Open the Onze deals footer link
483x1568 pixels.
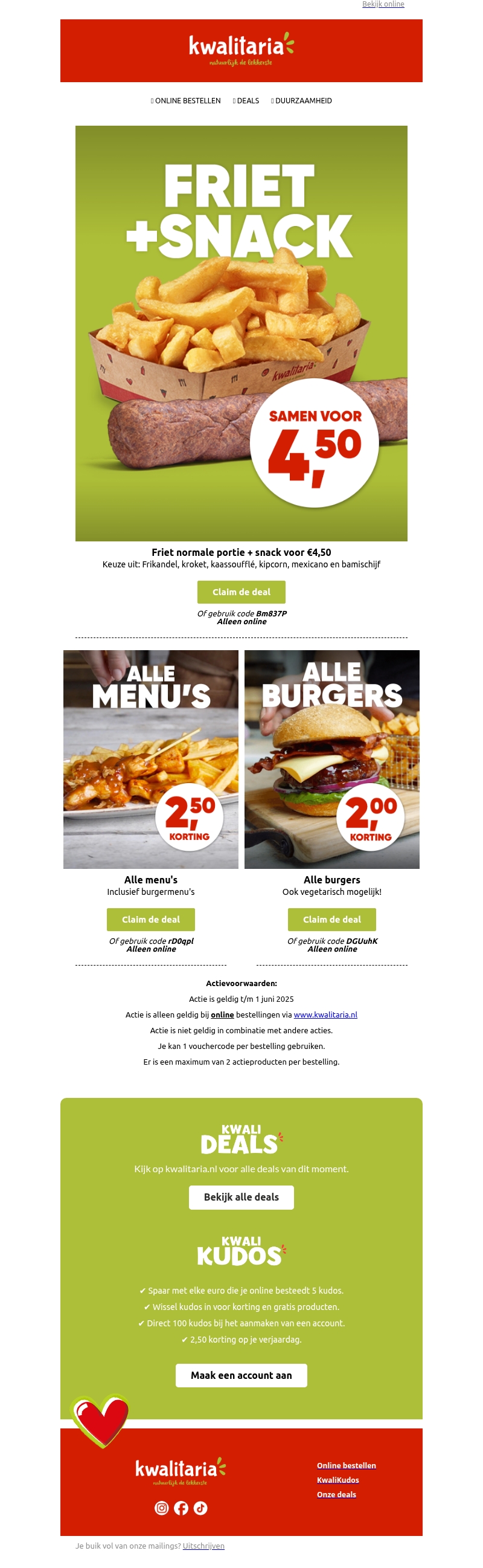click(336, 1494)
